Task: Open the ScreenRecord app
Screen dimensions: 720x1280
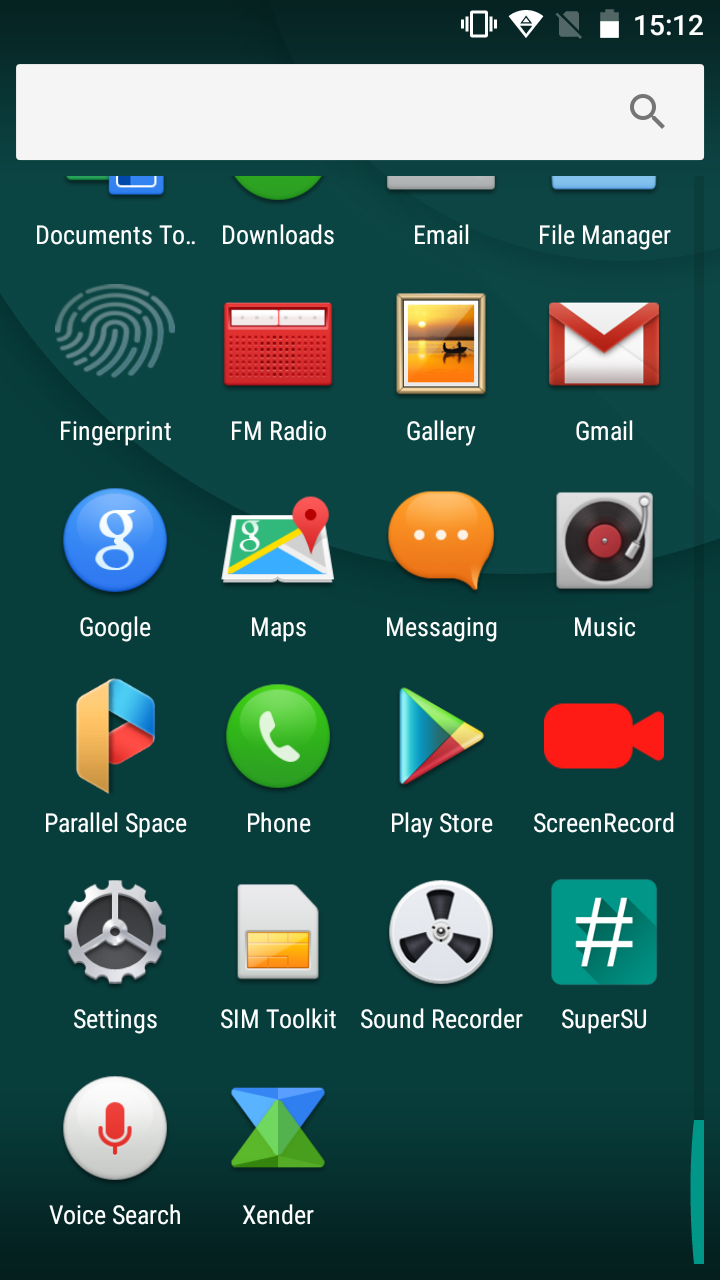Action: (604, 737)
